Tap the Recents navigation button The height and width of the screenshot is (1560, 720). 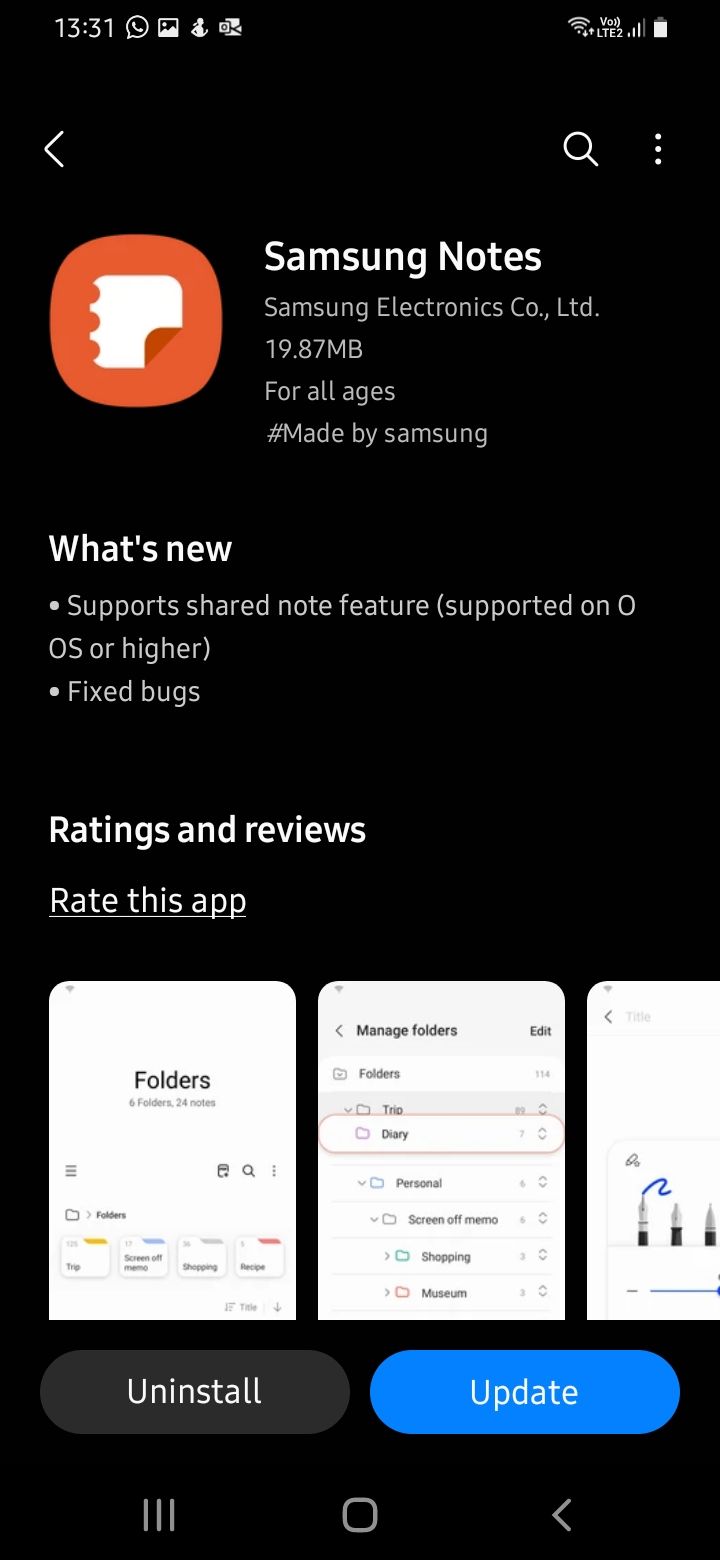pyautogui.click(x=158, y=1513)
